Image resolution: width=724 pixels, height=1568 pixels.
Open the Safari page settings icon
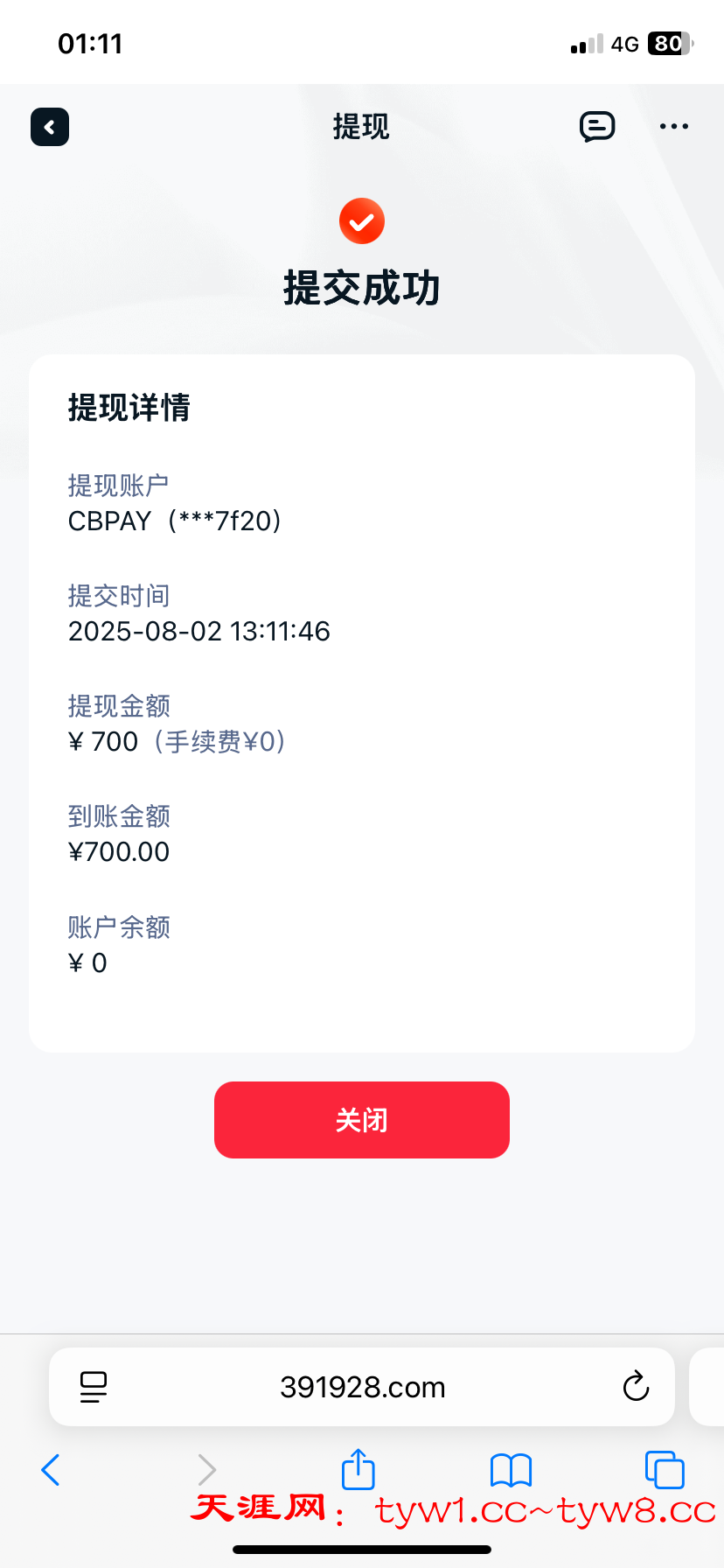point(94,1387)
